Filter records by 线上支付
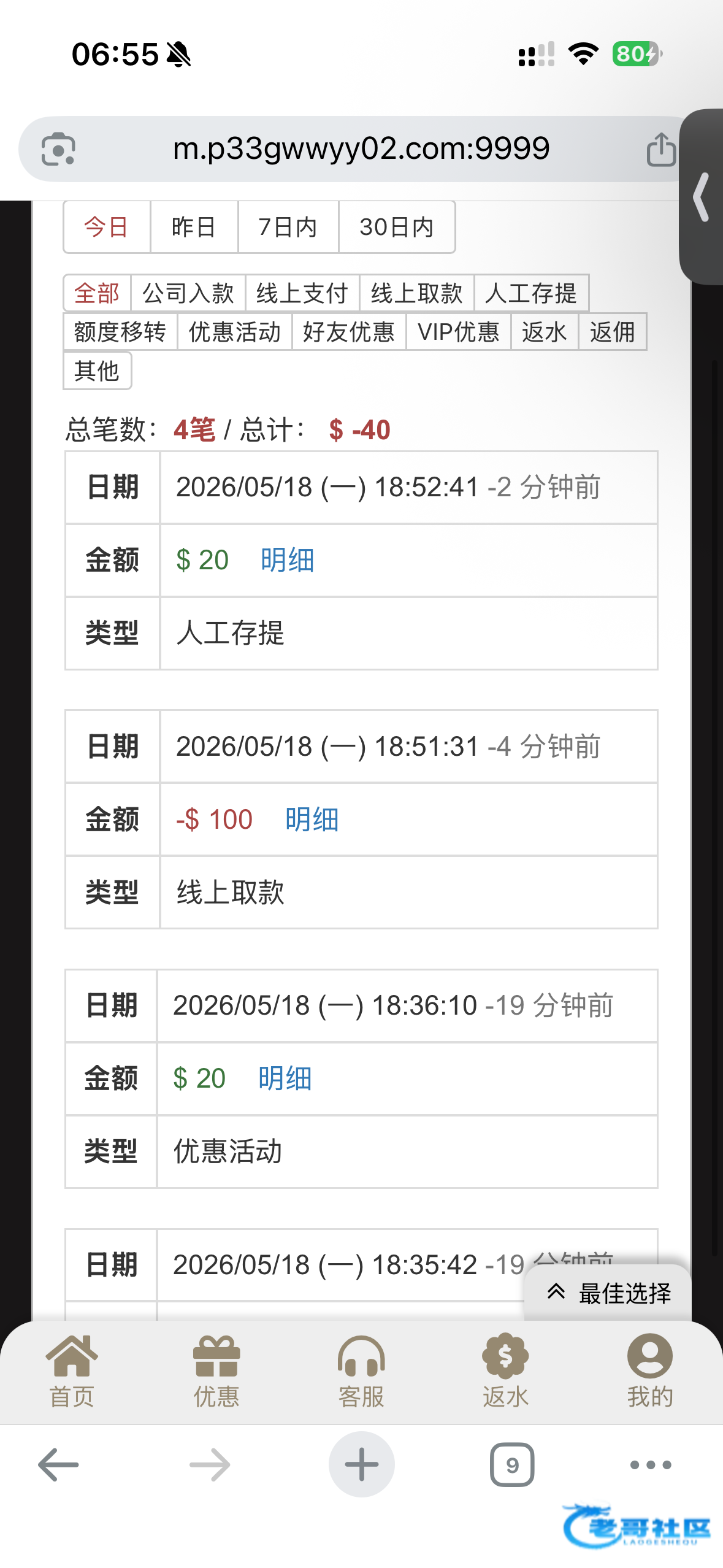 click(x=302, y=293)
